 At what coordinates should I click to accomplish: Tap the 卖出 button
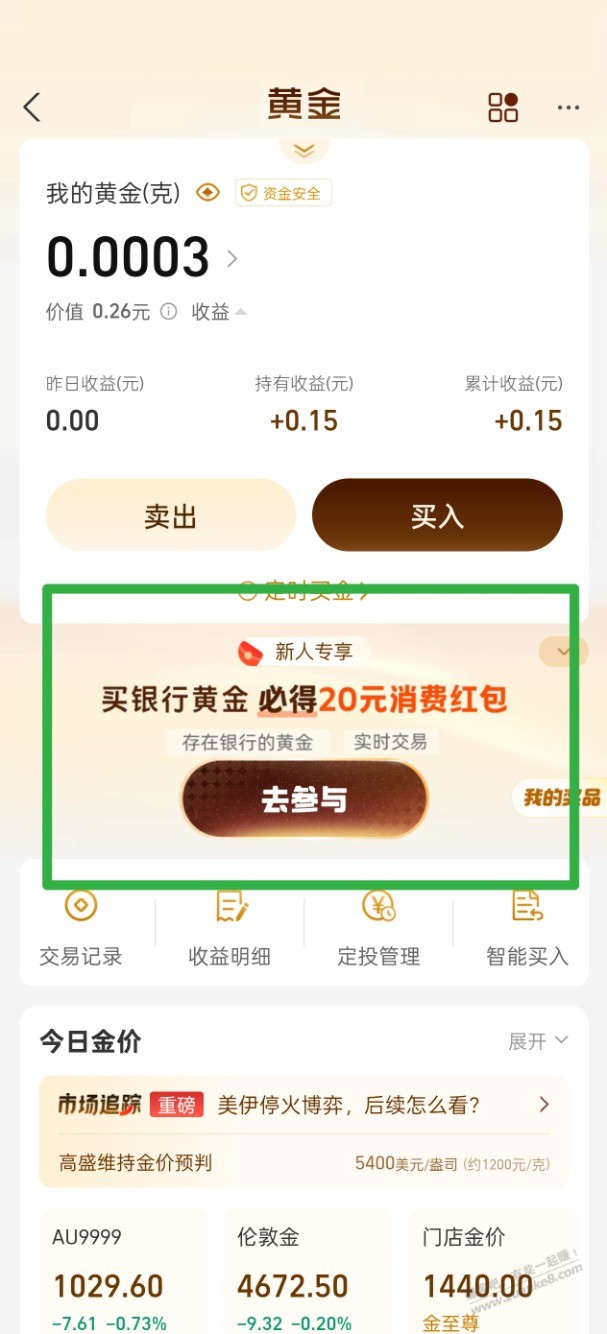click(170, 516)
